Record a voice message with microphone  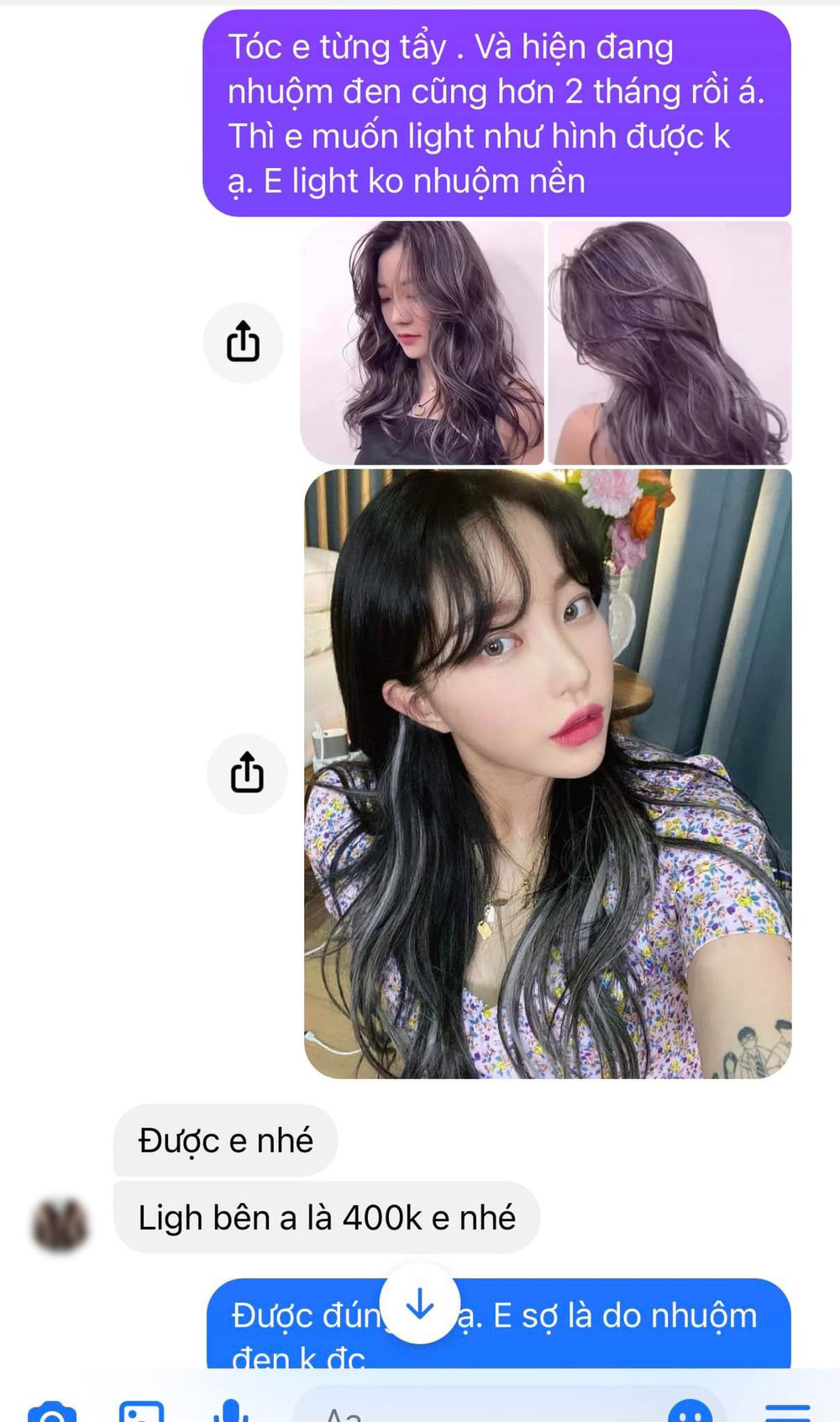(230, 1410)
